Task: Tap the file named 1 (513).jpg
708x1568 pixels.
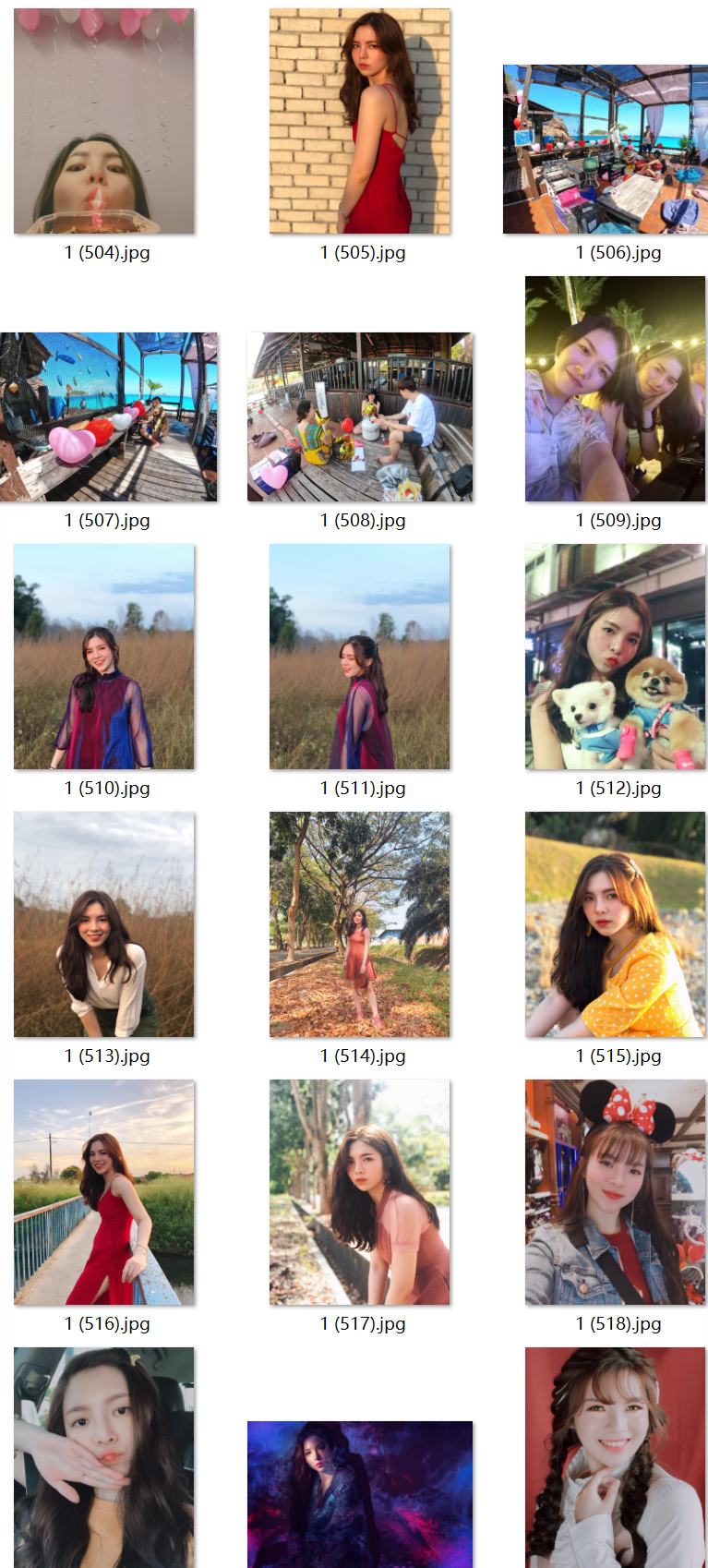Action: tap(104, 924)
